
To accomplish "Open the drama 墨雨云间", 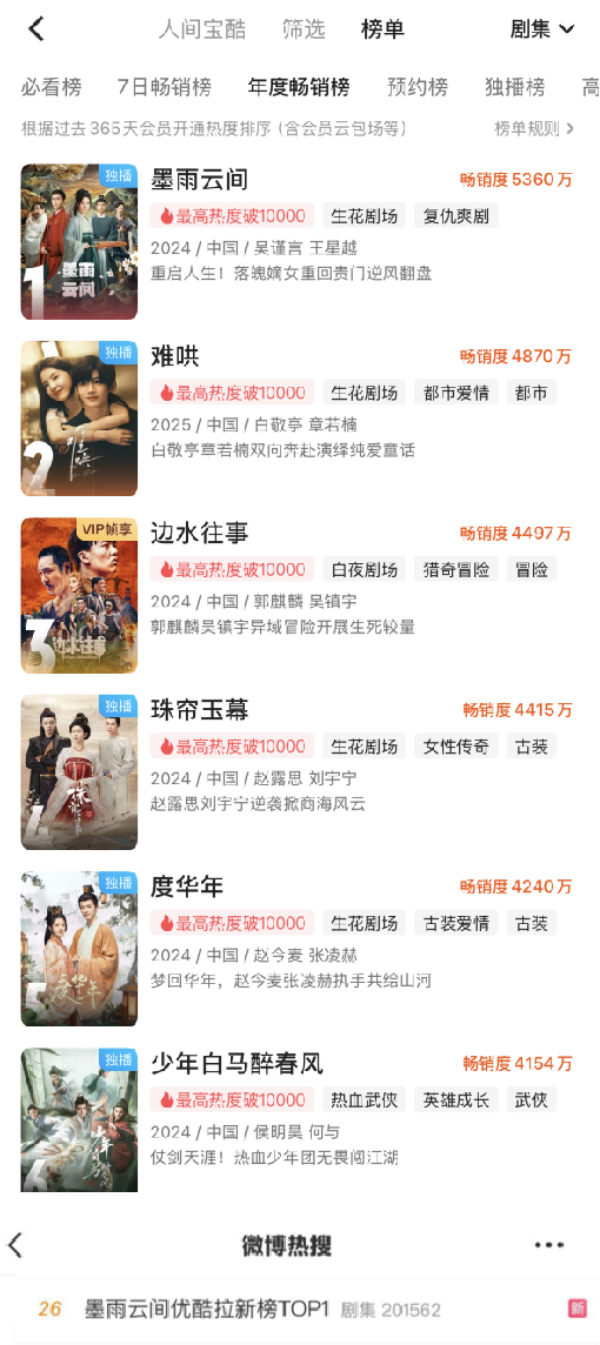I will [x=199, y=180].
